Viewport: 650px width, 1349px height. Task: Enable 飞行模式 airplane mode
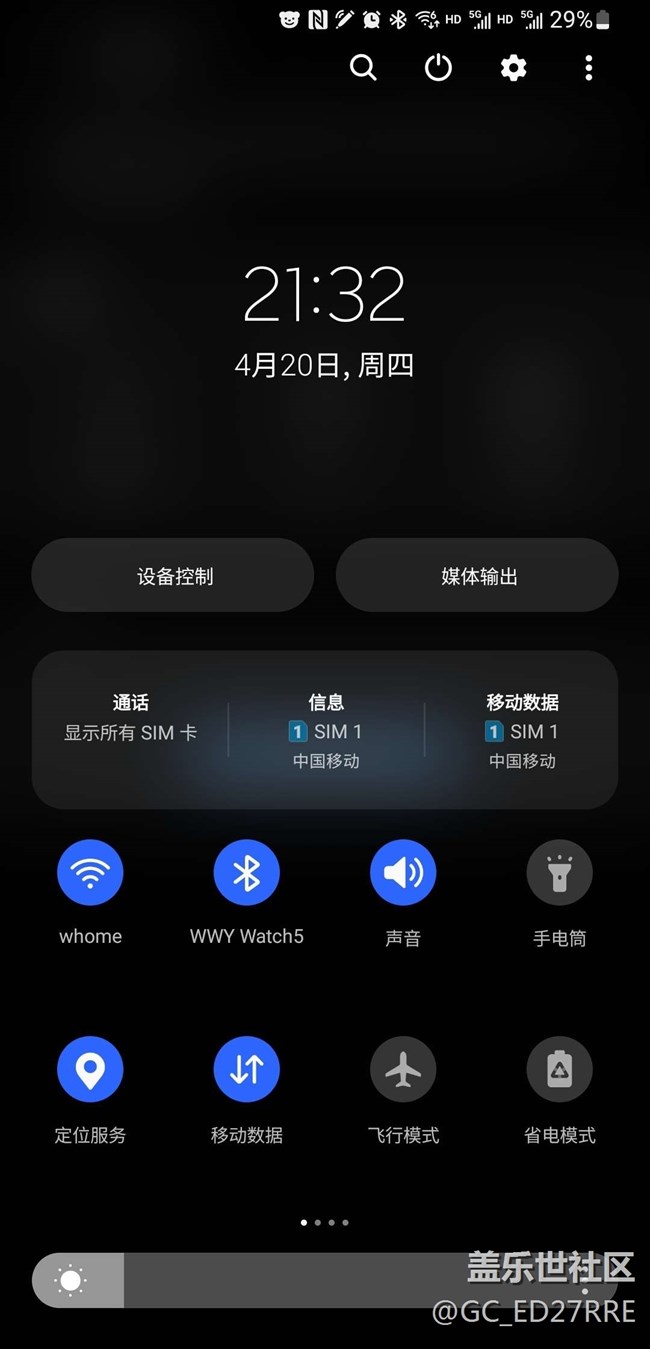[x=403, y=1069]
